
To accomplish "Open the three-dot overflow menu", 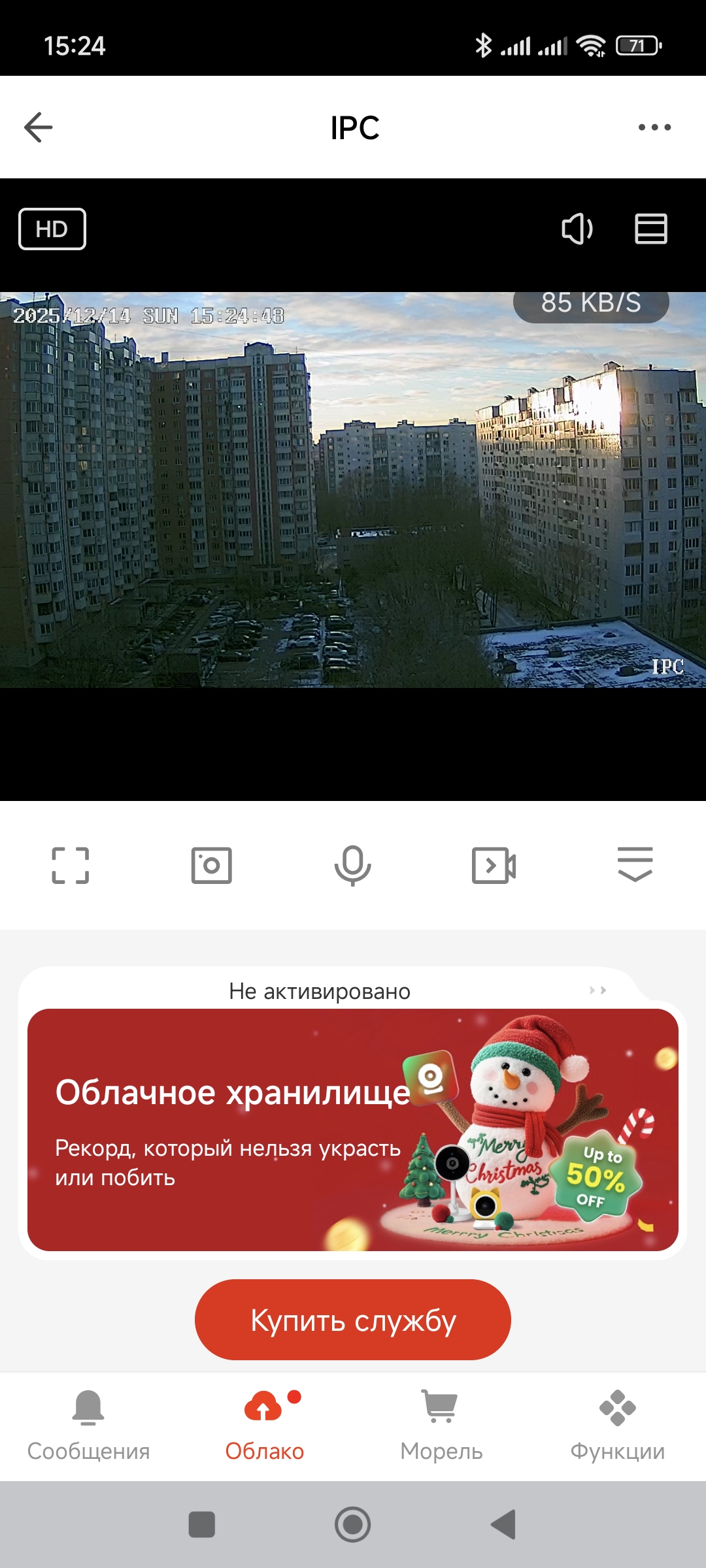I will pyautogui.click(x=654, y=127).
